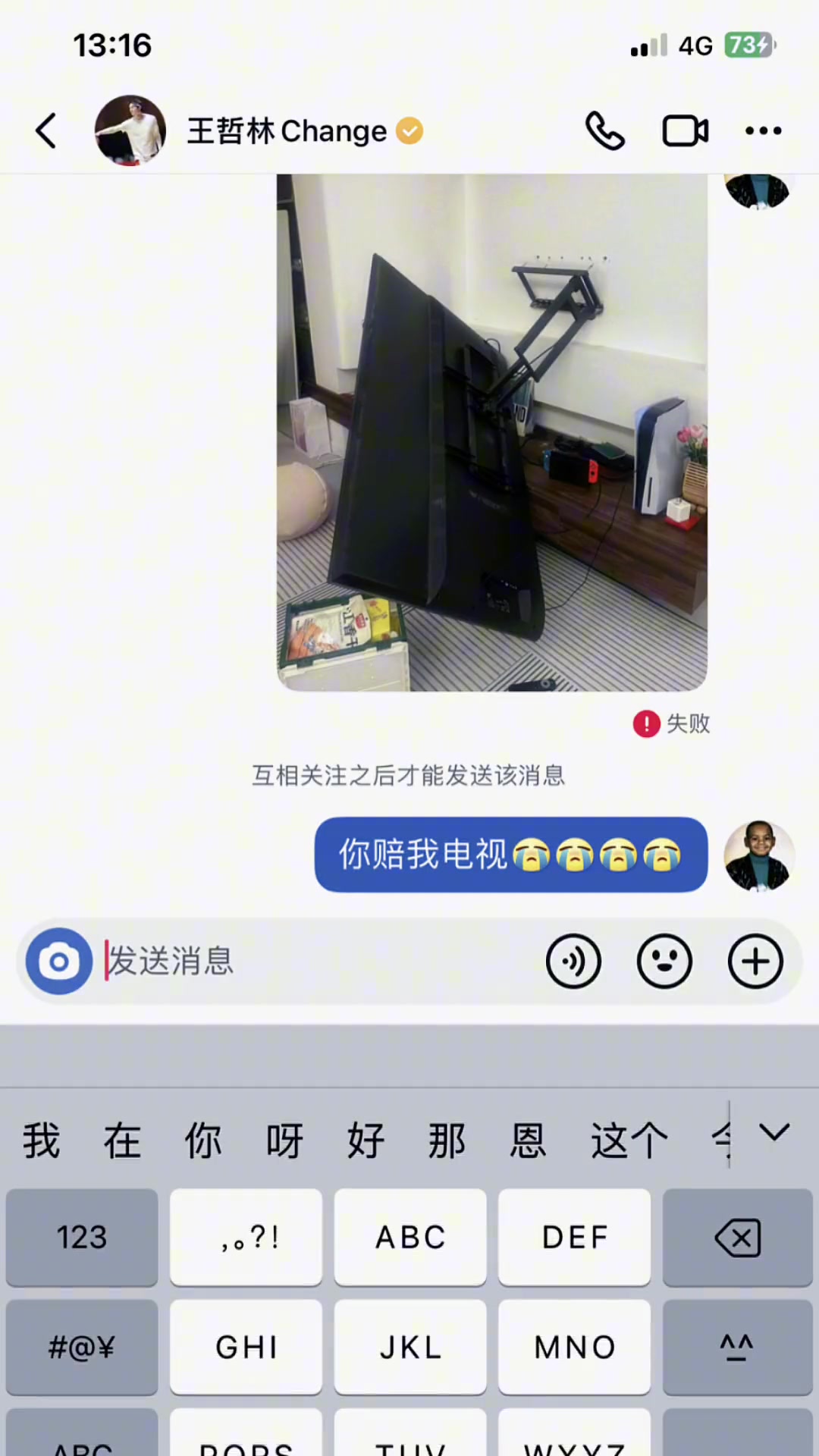
Task: Tap the red failed-send icon to retry
Action: (x=646, y=723)
